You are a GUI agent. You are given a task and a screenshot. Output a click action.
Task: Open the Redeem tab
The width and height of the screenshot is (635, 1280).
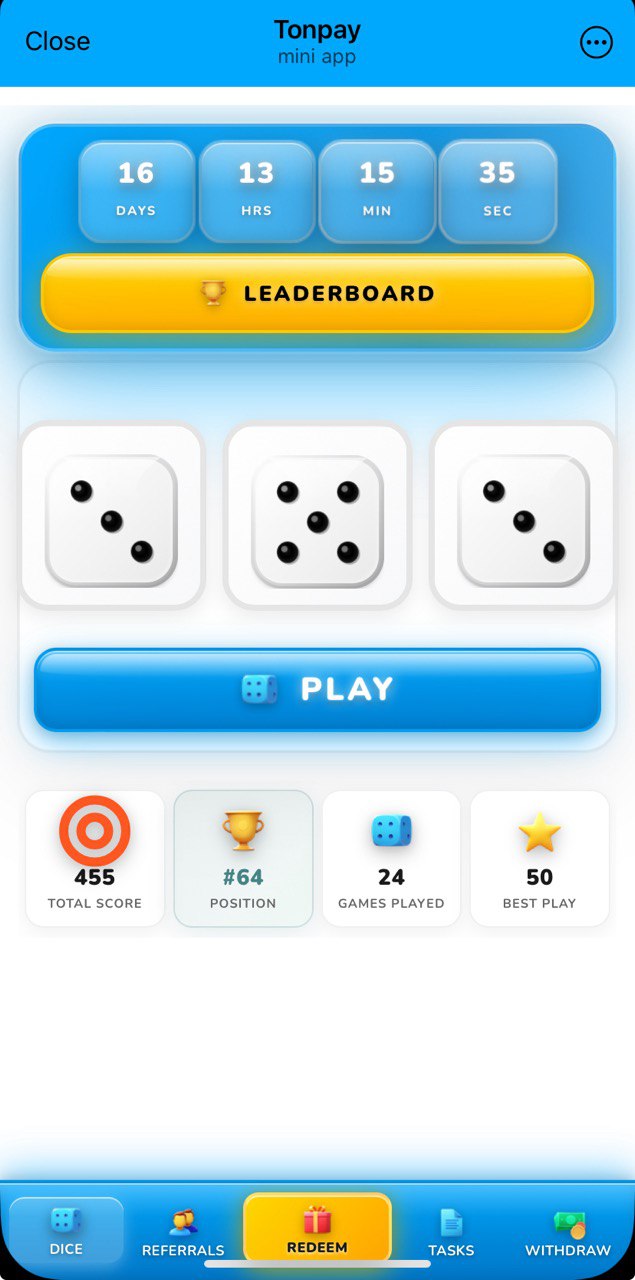pyautogui.click(x=317, y=1230)
